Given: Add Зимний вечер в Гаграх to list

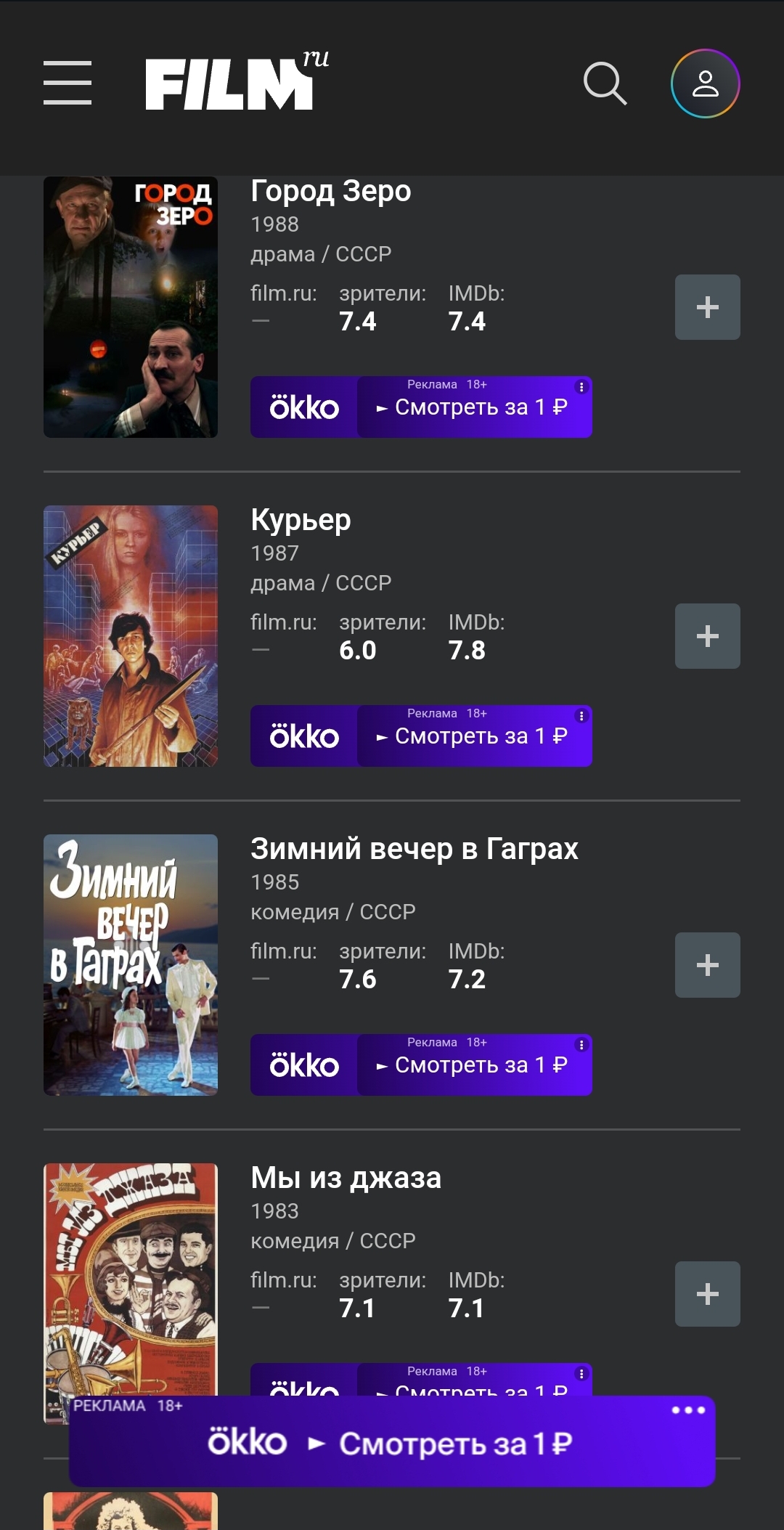Looking at the screenshot, I should click(707, 965).
